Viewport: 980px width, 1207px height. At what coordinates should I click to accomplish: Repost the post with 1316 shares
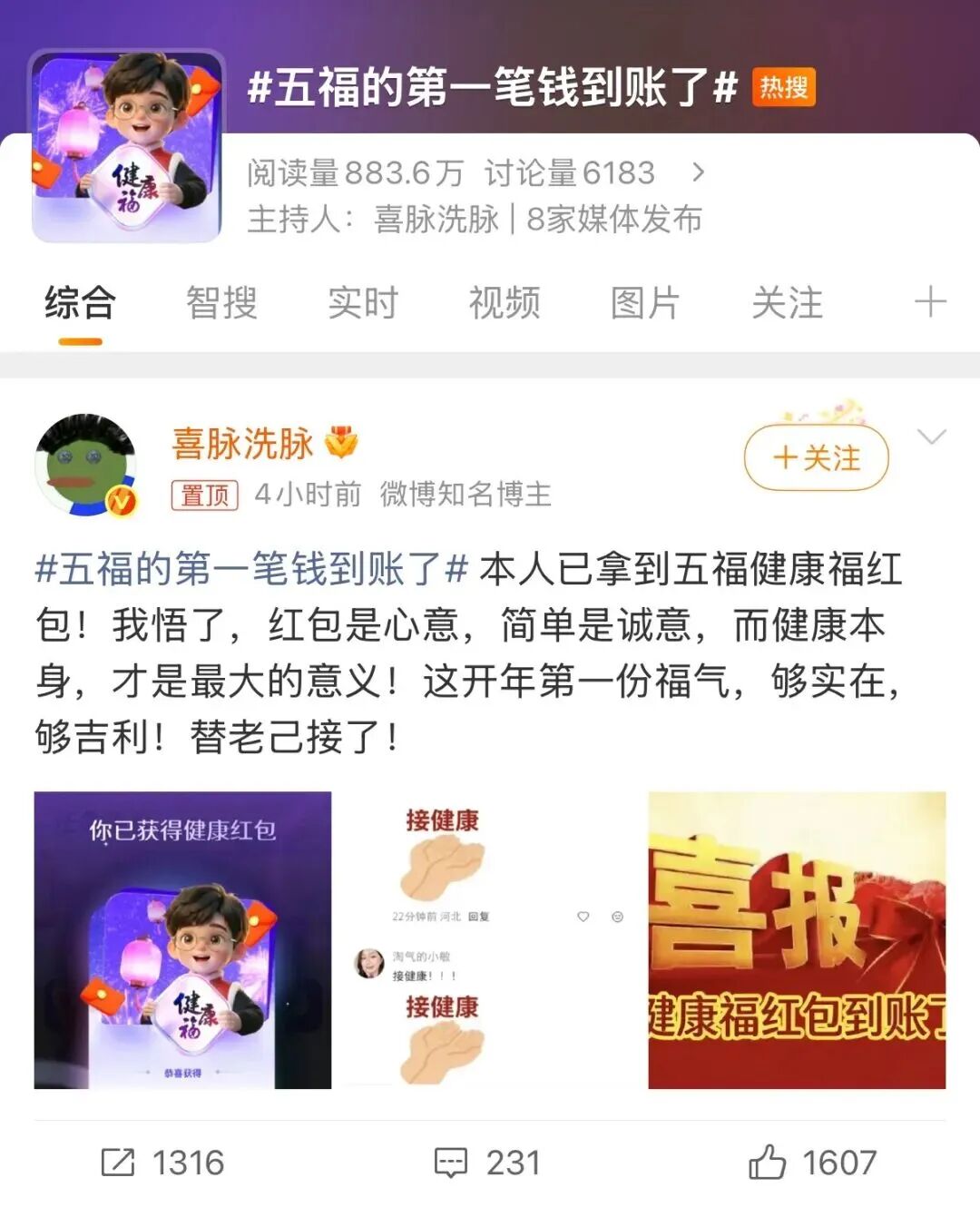pos(162,1163)
